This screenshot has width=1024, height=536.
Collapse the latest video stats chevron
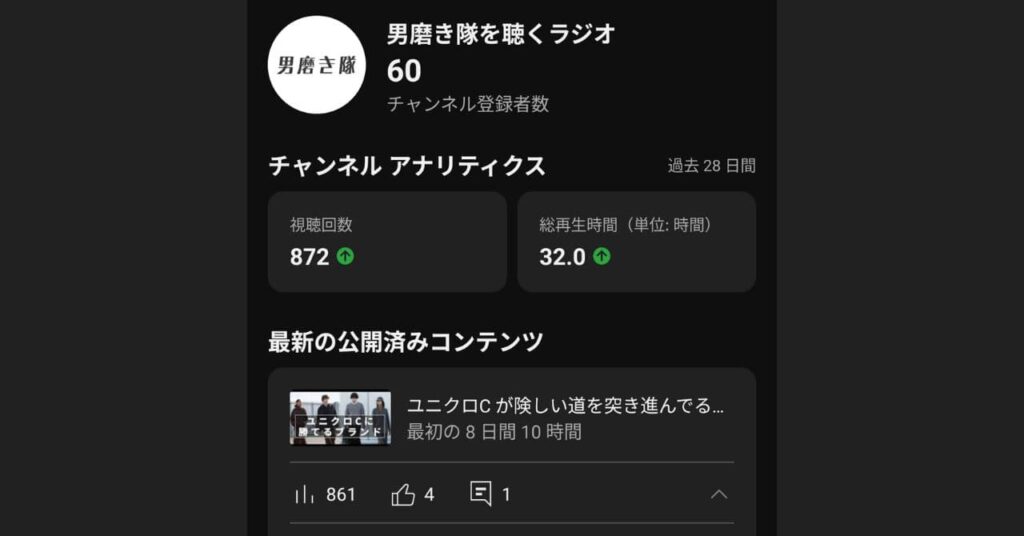[718, 494]
